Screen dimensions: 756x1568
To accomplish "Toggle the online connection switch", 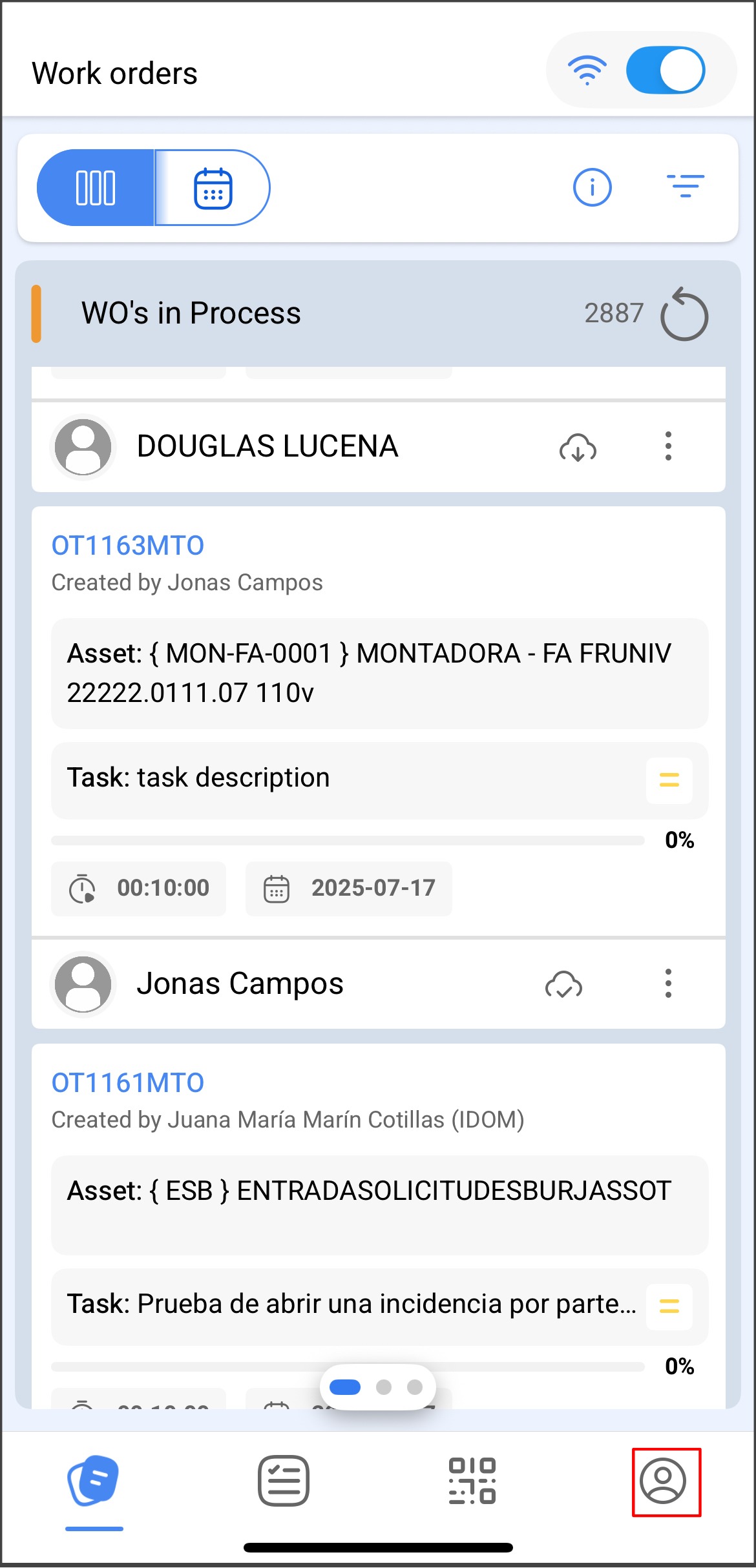I will [x=666, y=70].
